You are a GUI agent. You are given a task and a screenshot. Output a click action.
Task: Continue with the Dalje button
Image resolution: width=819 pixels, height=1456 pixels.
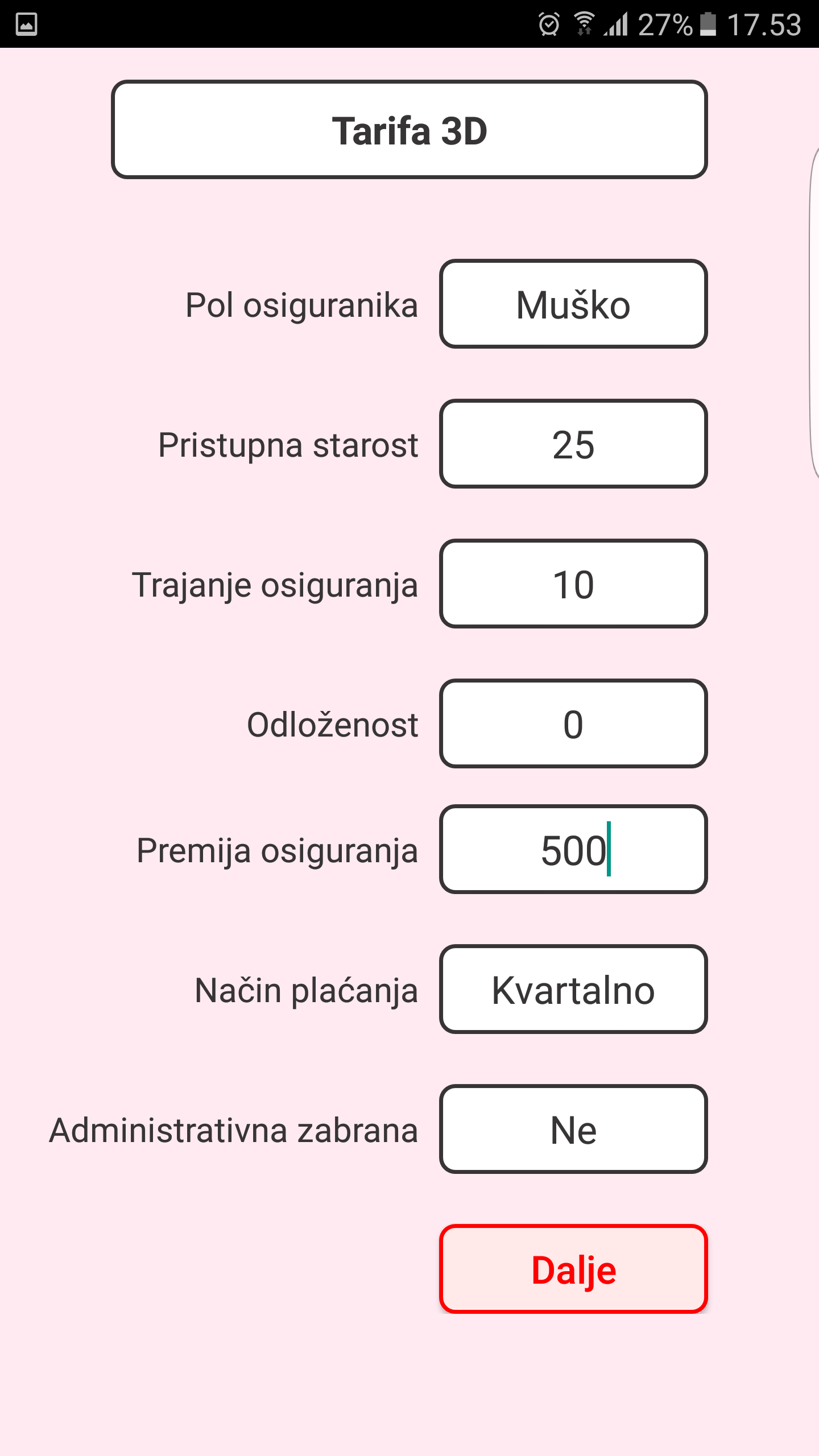pyautogui.click(x=573, y=1269)
